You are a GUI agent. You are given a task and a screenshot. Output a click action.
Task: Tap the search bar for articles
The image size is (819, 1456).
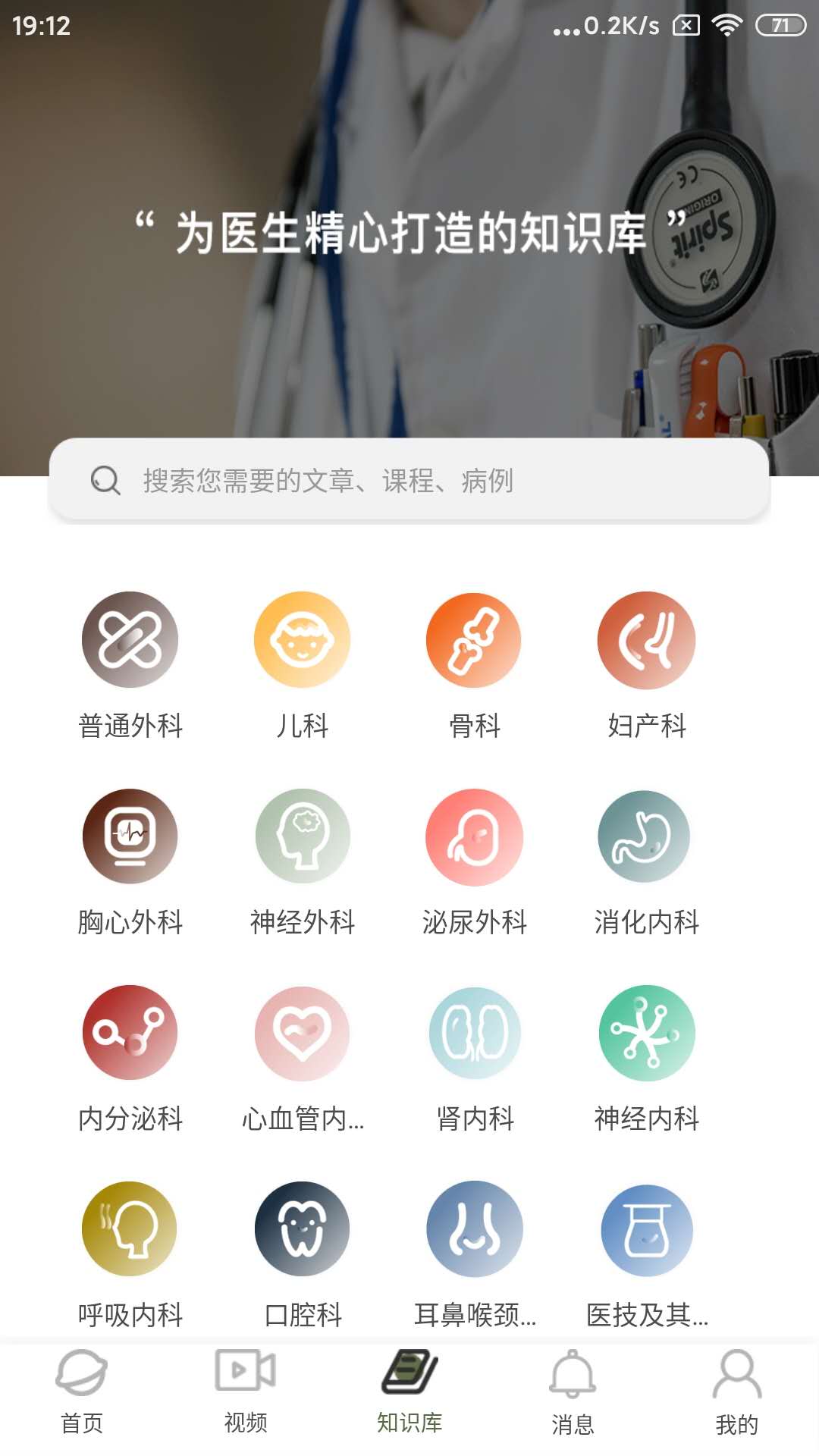click(409, 481)
